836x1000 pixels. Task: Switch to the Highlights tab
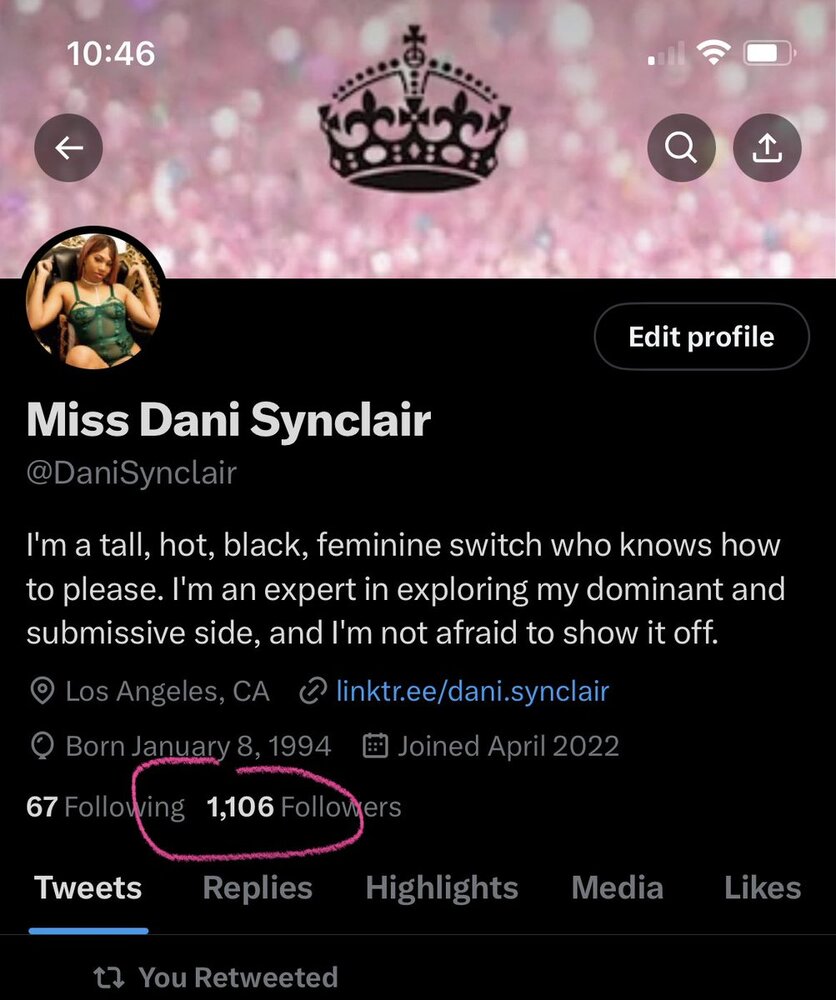(x=442, y=888)
